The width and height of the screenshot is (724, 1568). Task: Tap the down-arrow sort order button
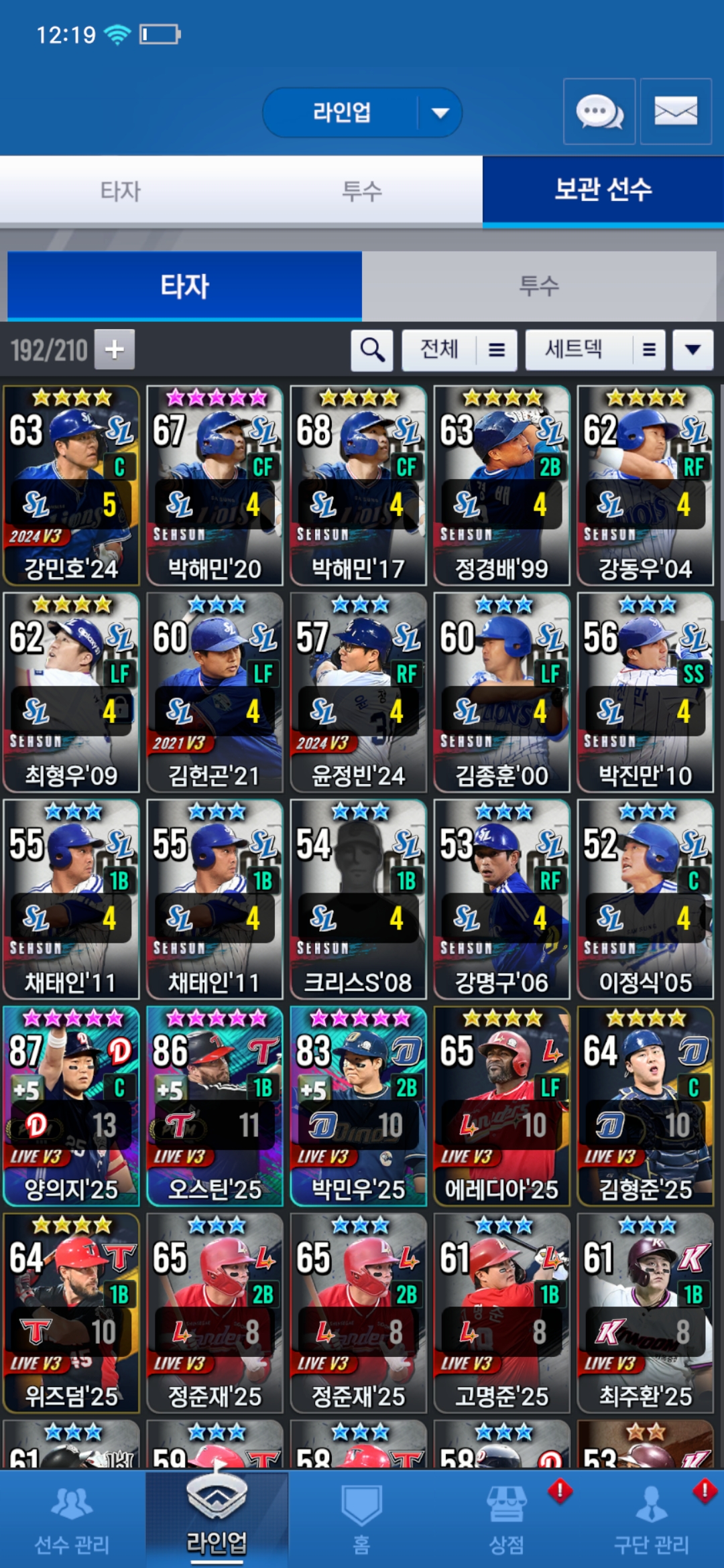pyautogui.click(x=692, y=349)
